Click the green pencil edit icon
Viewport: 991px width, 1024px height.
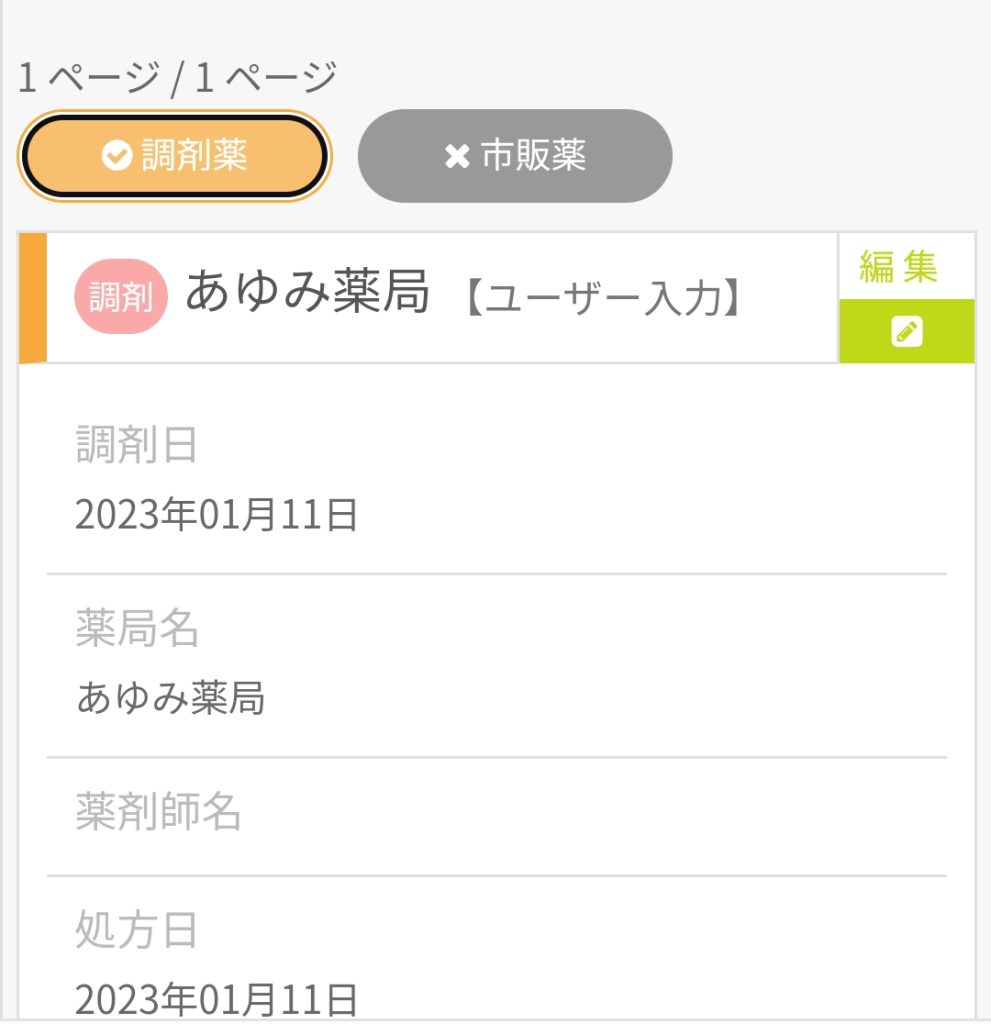(906, 331)
